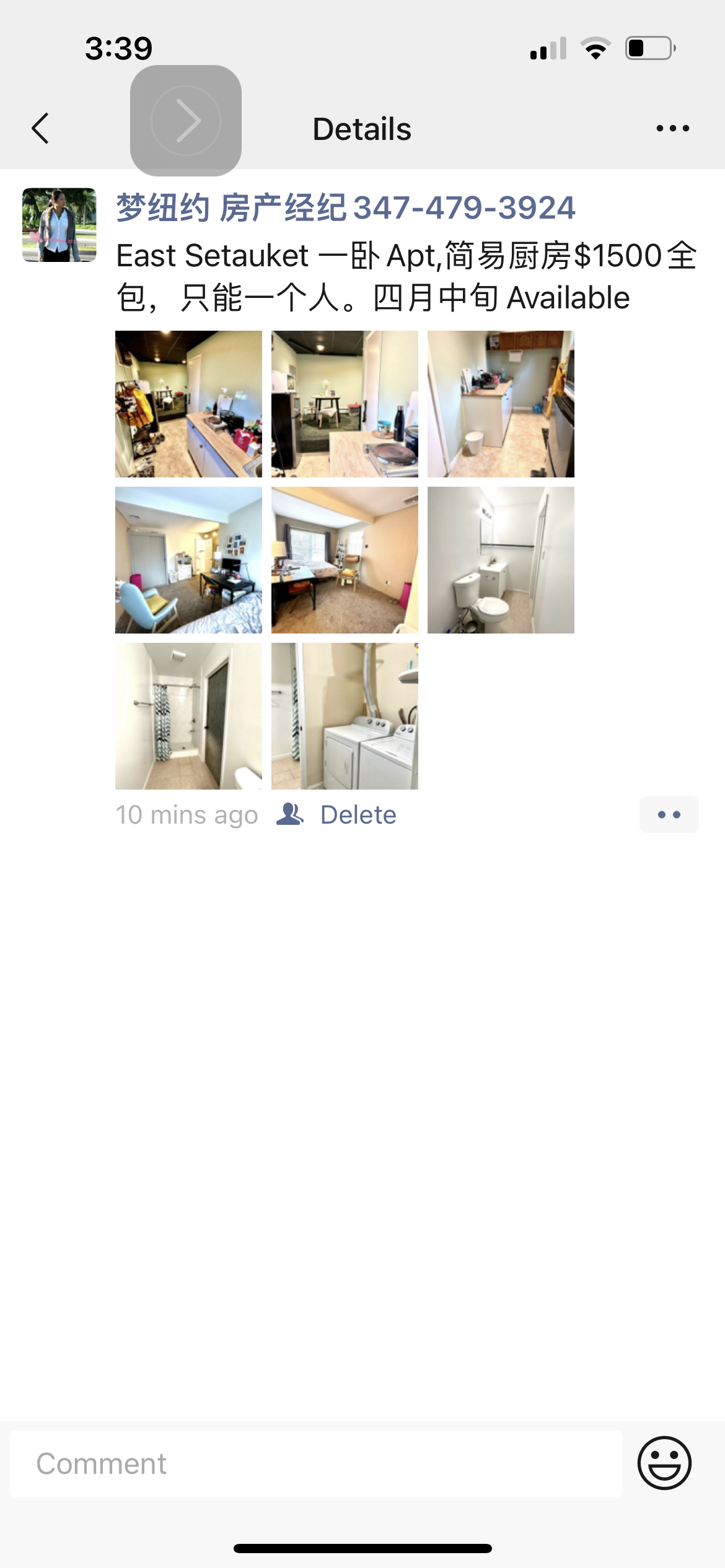Viewport: 725px width, 1568px height.
Task: Open the bathroom toilet photo
Action: point(501,560)
